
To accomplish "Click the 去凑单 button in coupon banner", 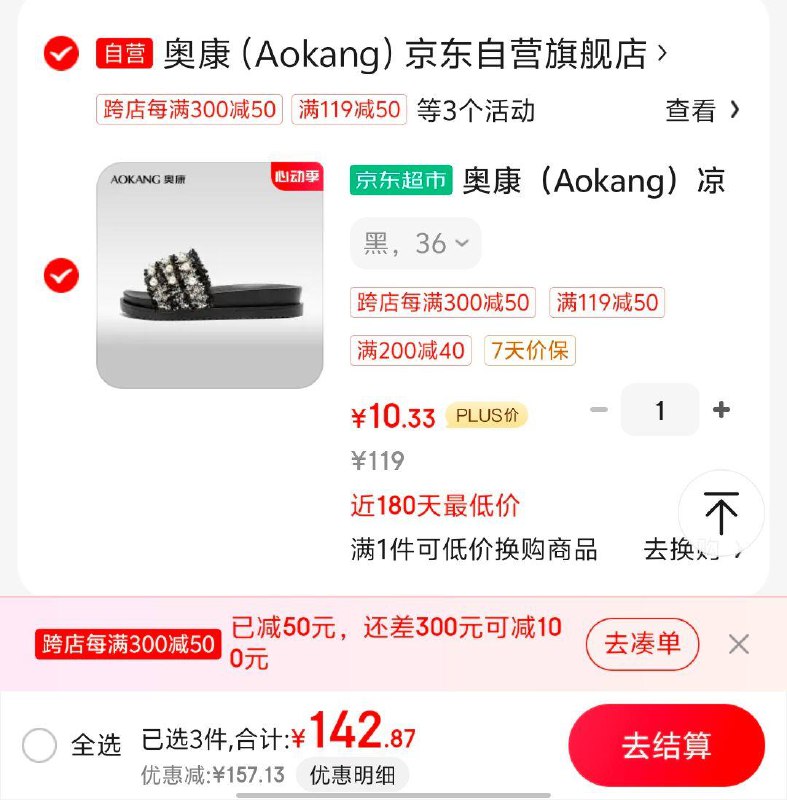I will click(641, 645).
